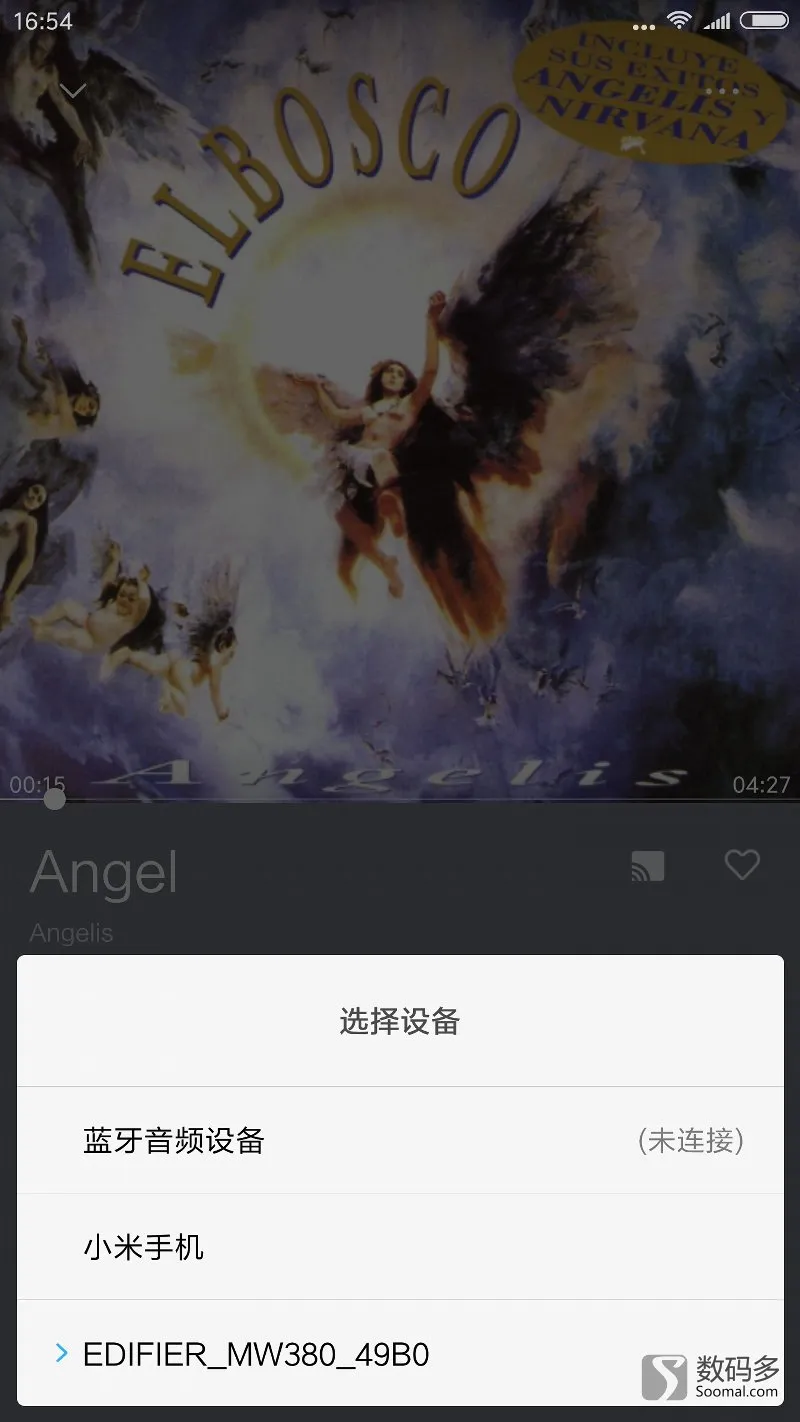This screenshot has width=800, height=1422.
Task: Select 蓝牙音频设备 as output device
Action: tap(400, 1140)
